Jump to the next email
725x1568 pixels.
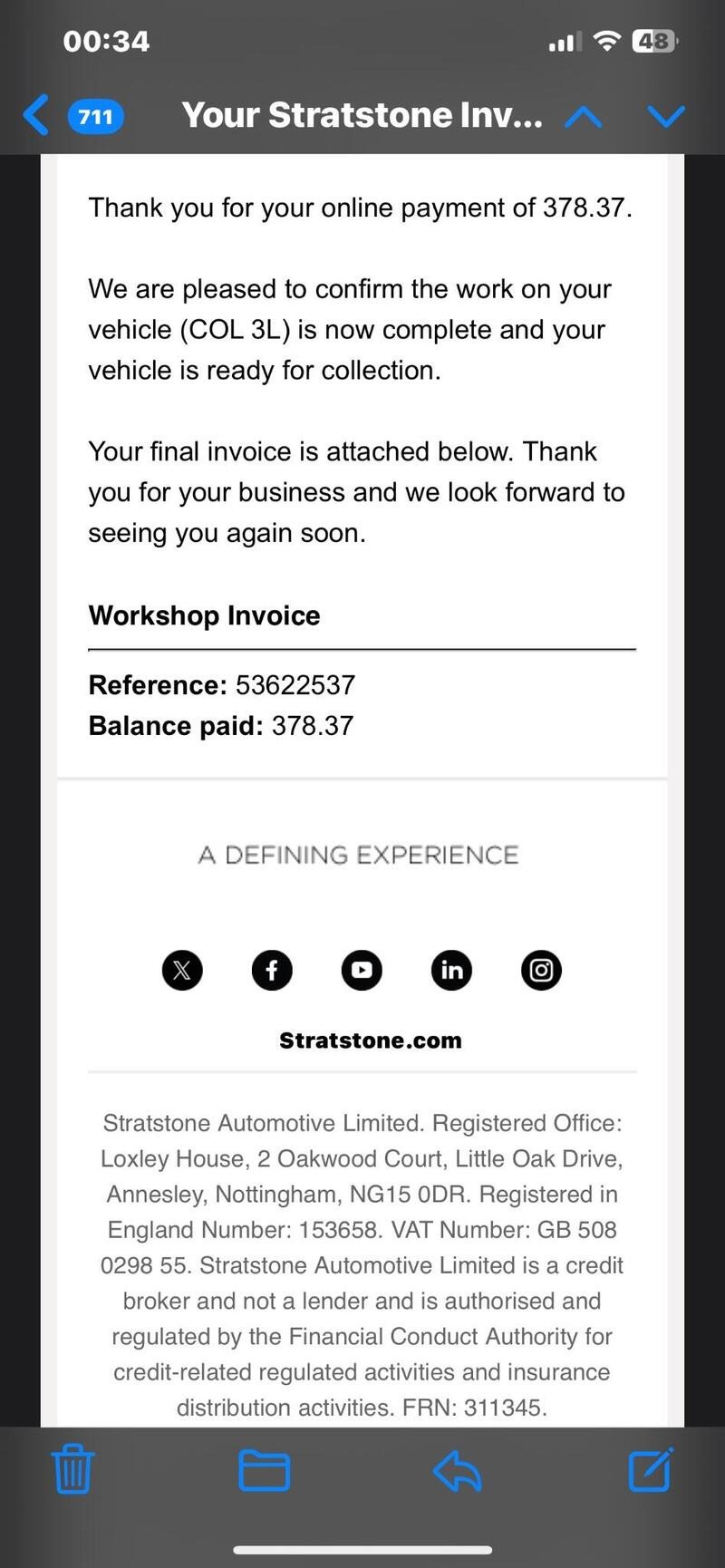[666, 116]
